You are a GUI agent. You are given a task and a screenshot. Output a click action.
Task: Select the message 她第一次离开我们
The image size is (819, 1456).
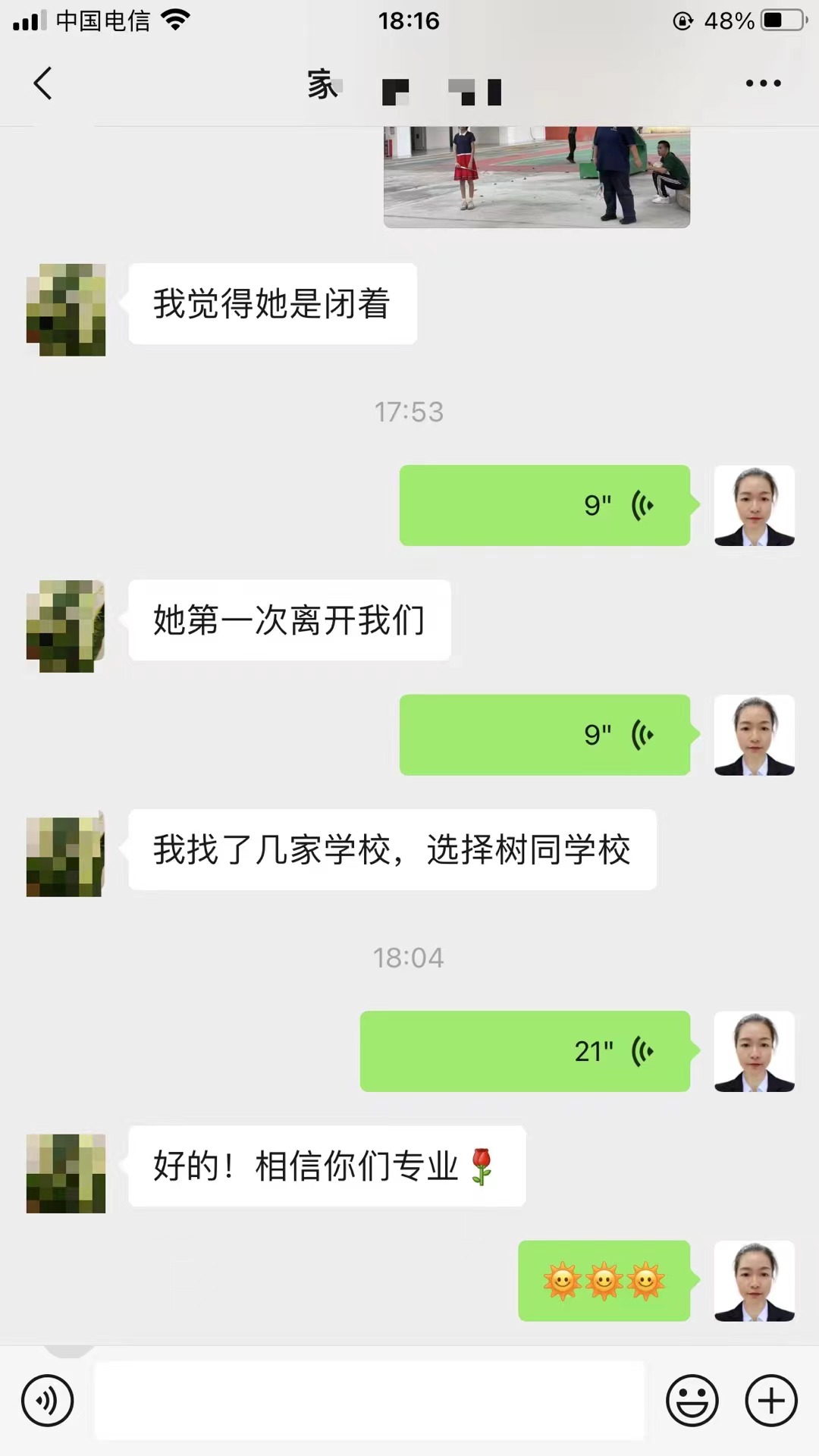coord(289,620)
